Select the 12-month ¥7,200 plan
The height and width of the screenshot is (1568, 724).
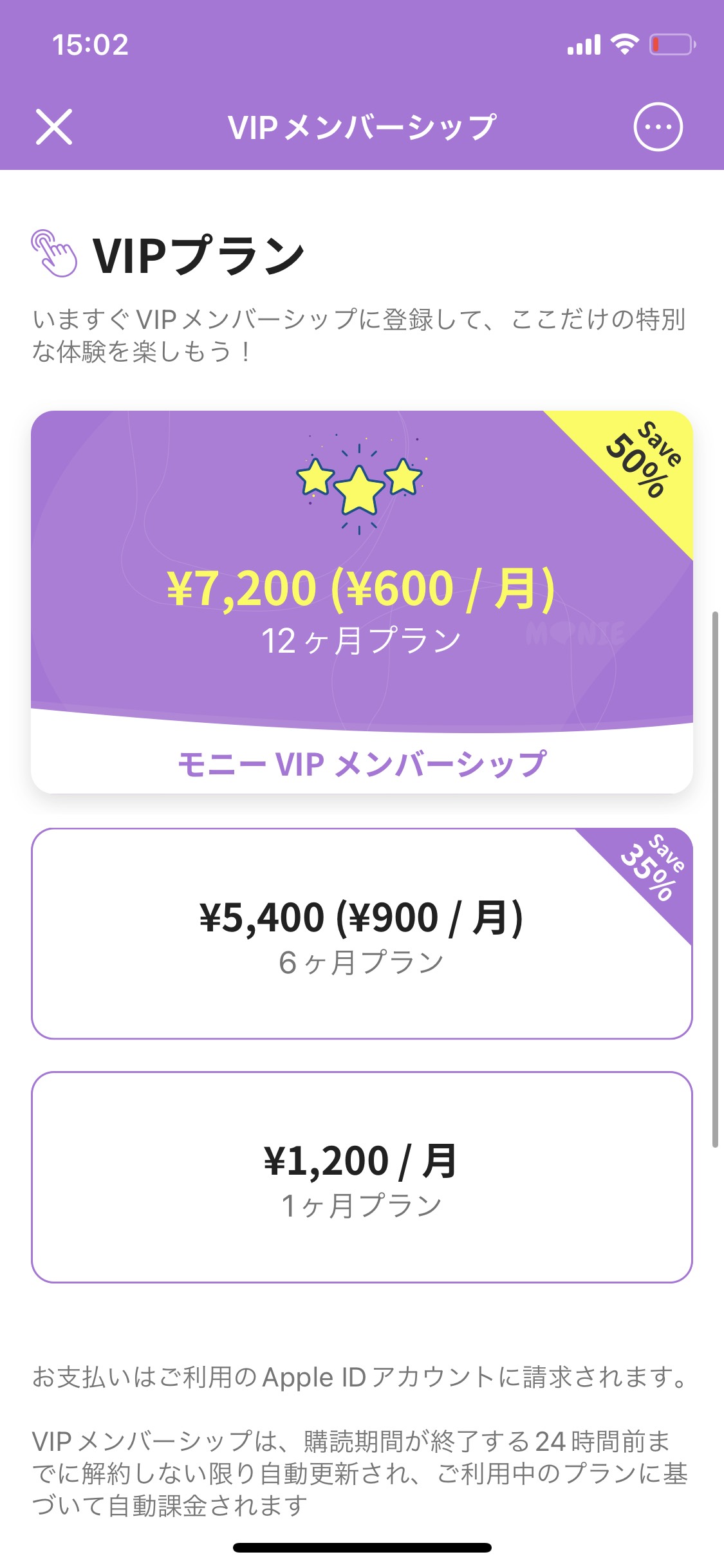[362, 602]
